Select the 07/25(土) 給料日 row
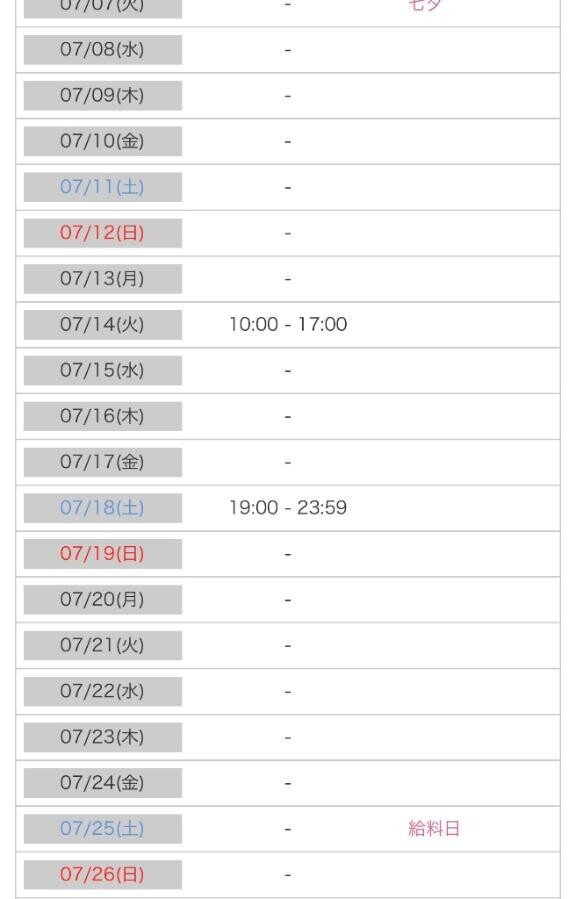Image resolution: width=576 pixels, height=899 pixels. point(288,829)
